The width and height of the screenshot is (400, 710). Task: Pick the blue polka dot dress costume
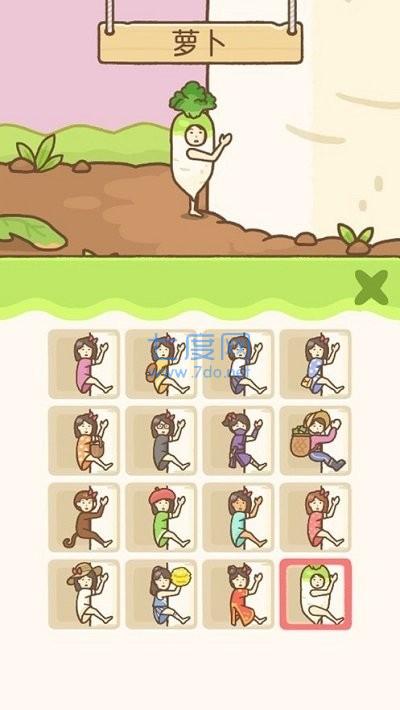coord(315,364)
